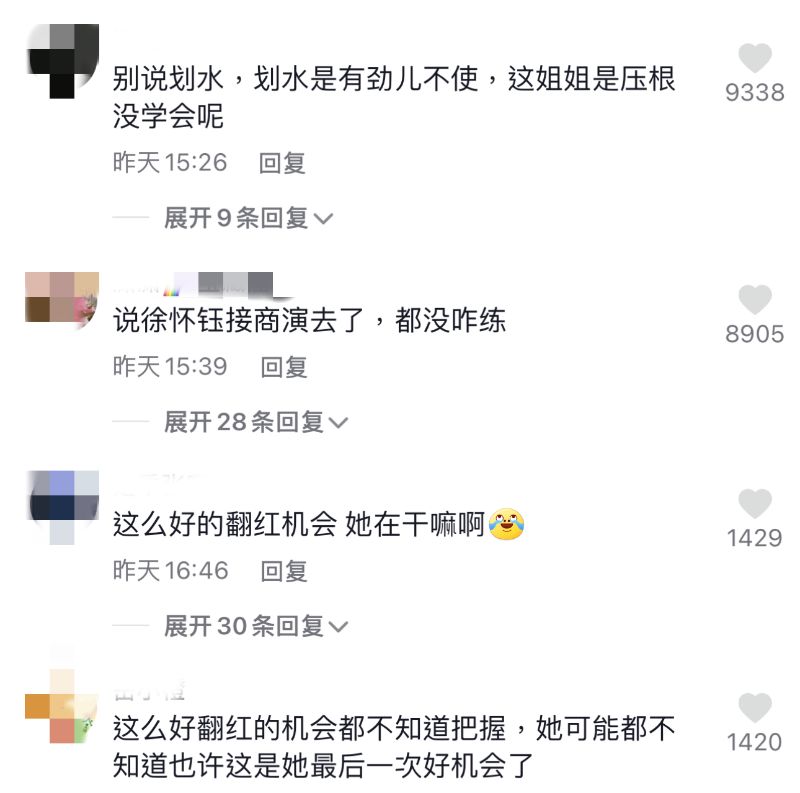The width and height of the screenshot is (800, 793).
Task: Reply to the comment posted 昨天16:46
Action: click(284, 571)
